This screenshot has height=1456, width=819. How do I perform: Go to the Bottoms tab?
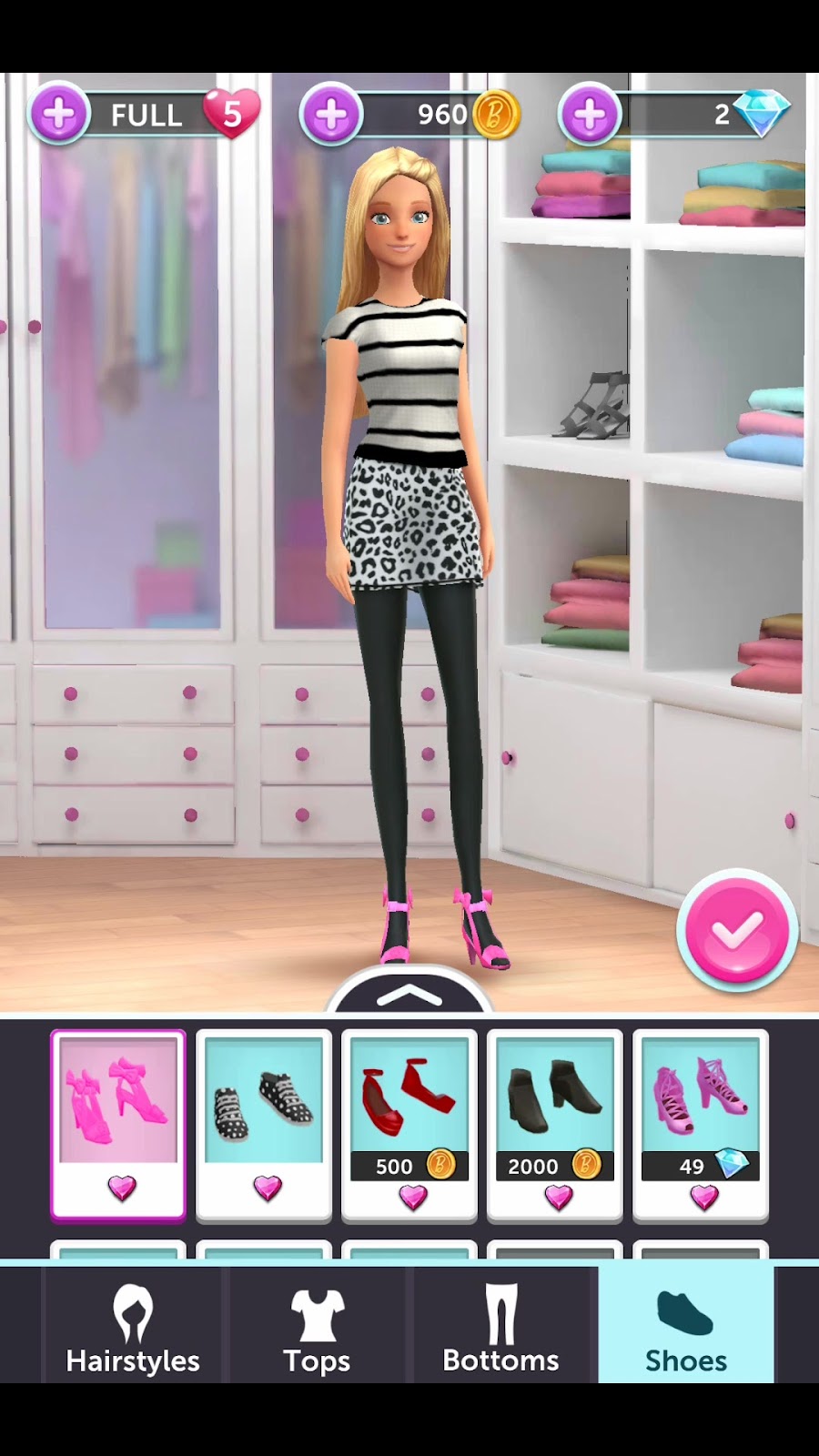point(500,1327)
